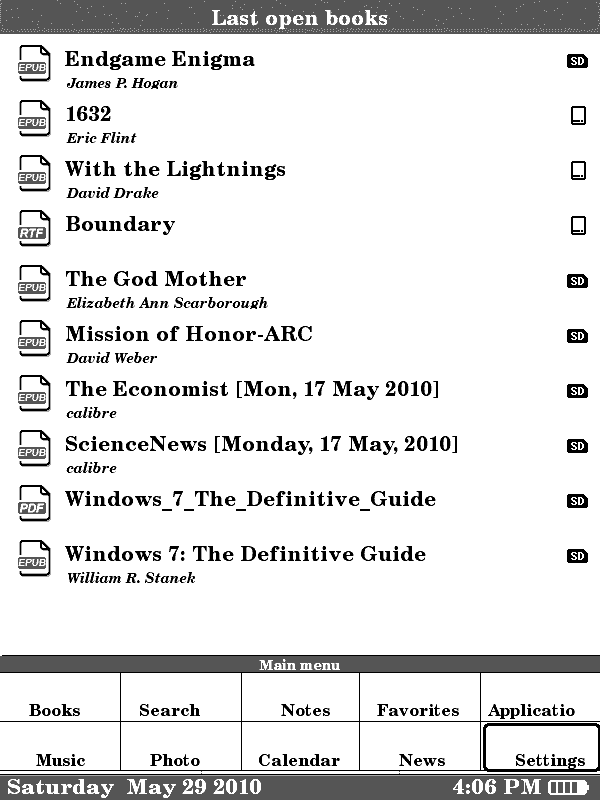Open The Economist 17 May 2010 issue
This screenshot has width=600, height=800.
252,390
